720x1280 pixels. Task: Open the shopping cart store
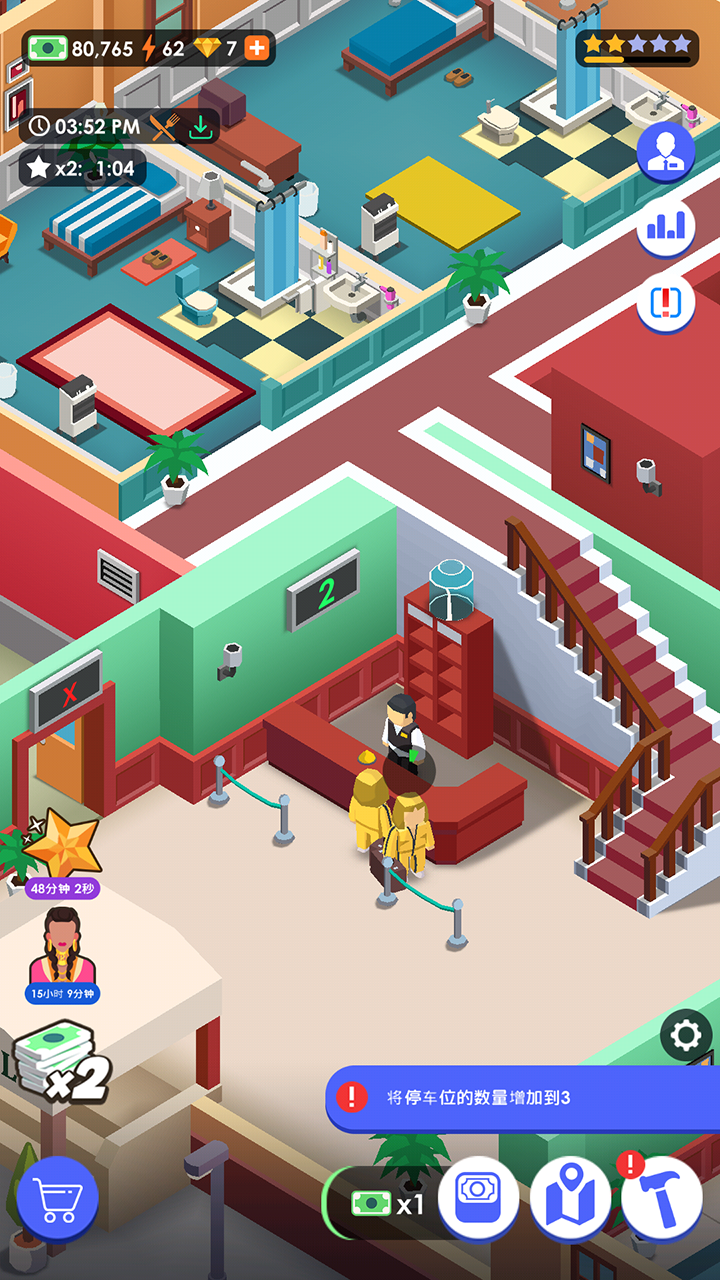pos(57,1198)
